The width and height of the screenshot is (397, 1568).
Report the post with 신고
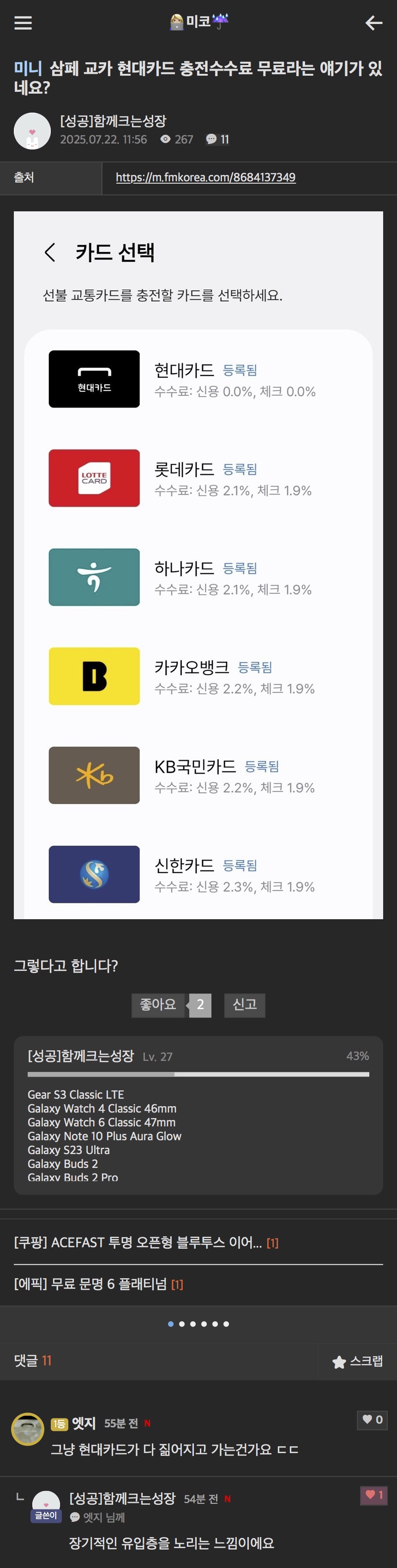[244, 1004]
